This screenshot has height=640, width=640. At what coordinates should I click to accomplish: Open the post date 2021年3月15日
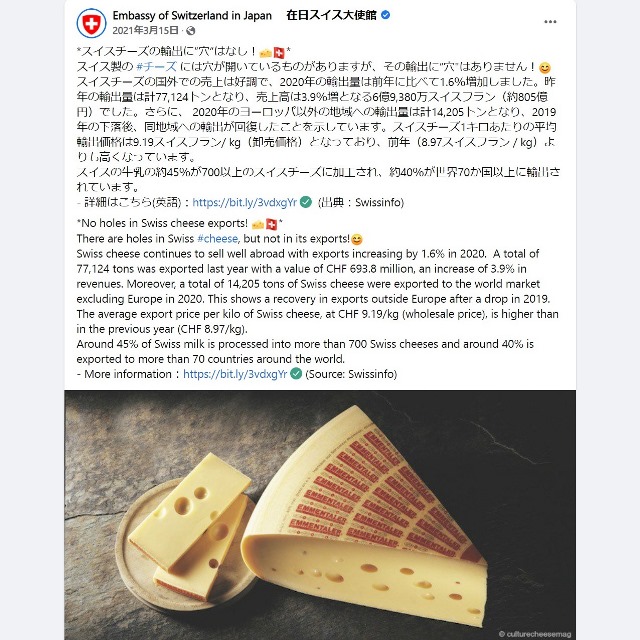(x=145, y=31)
